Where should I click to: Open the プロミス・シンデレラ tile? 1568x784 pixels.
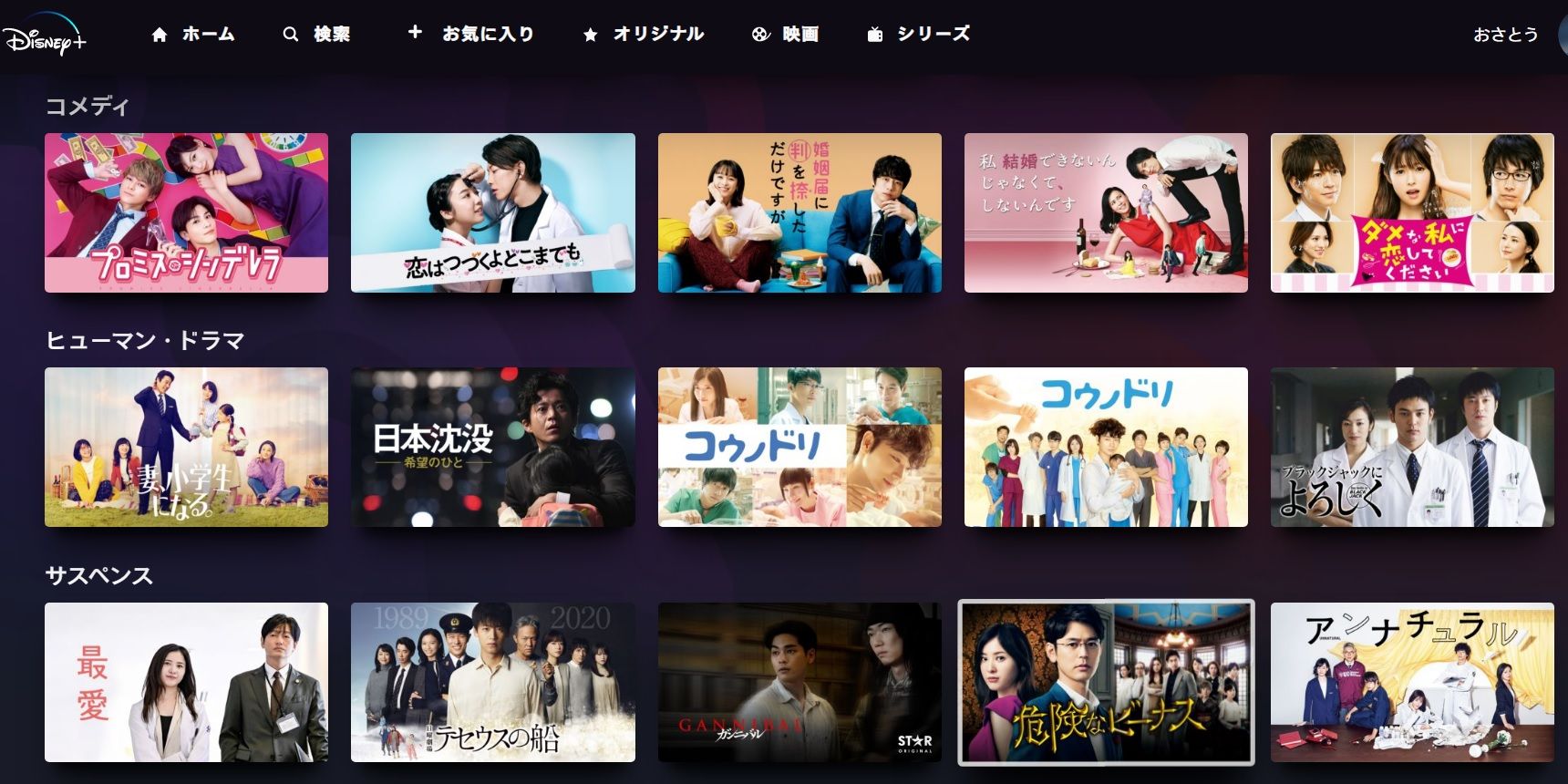point(186,212)
